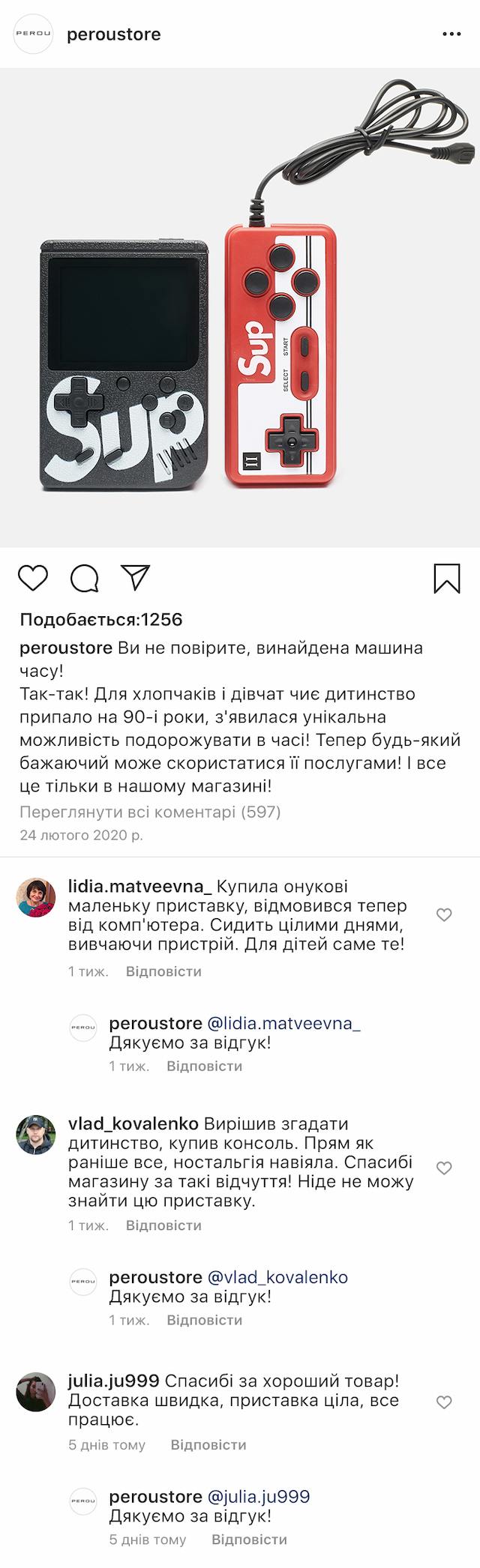Screen dimensions: 480x1568
Task: Open the post's three-dot overflow menu
Action: tap(451, 34)
